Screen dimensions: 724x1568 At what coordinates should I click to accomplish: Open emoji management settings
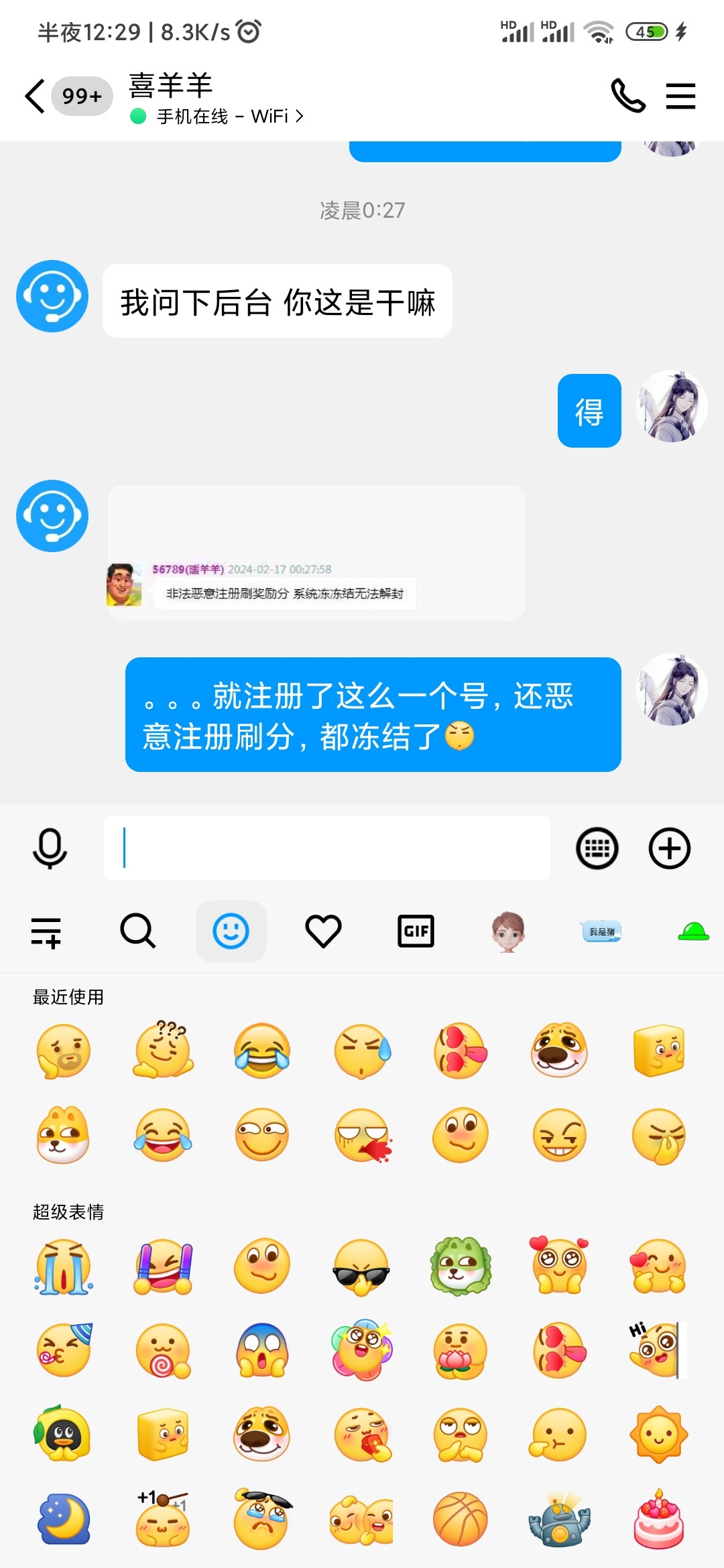coord(46,930)
